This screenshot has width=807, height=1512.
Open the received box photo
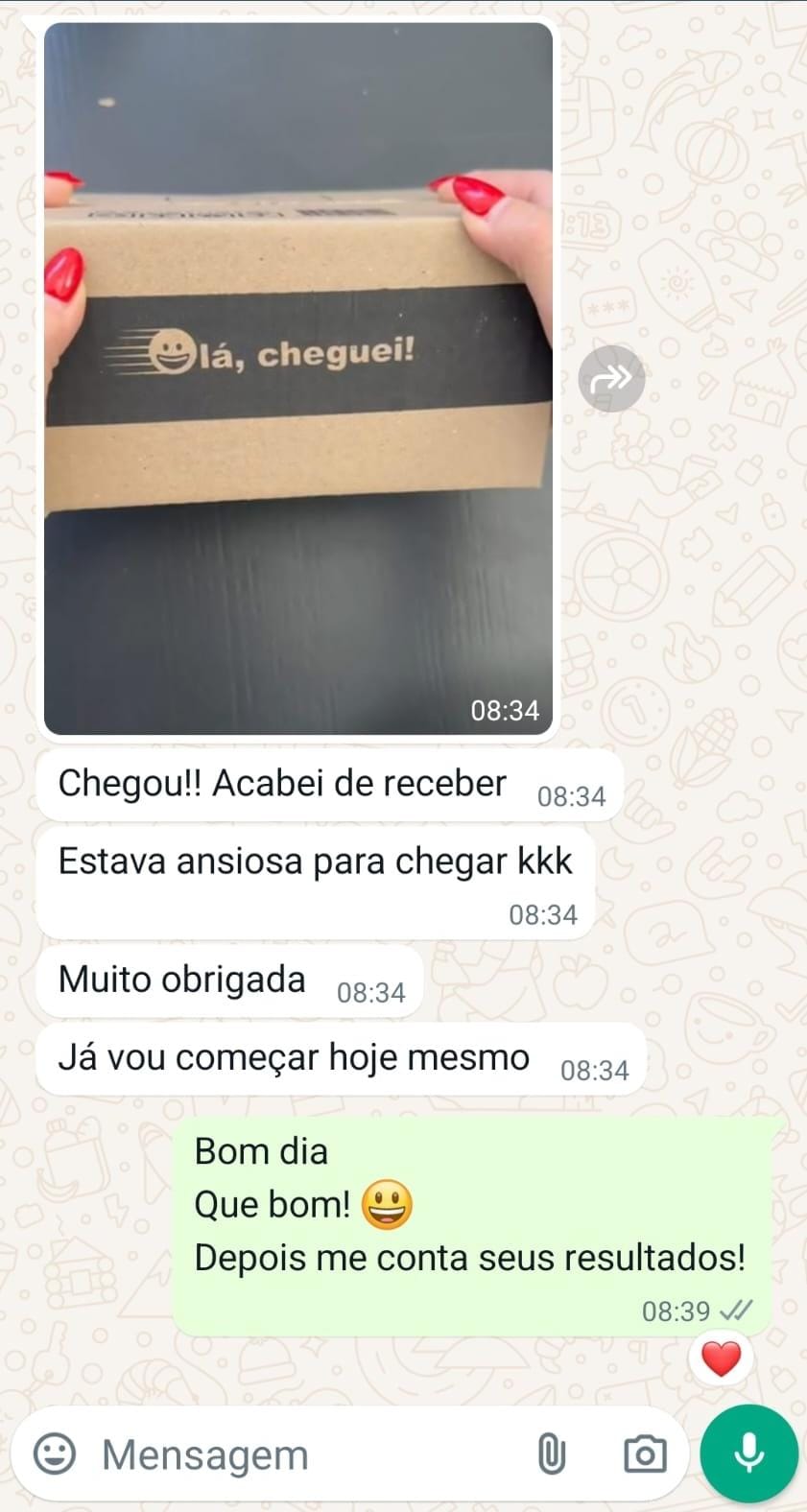298,379
